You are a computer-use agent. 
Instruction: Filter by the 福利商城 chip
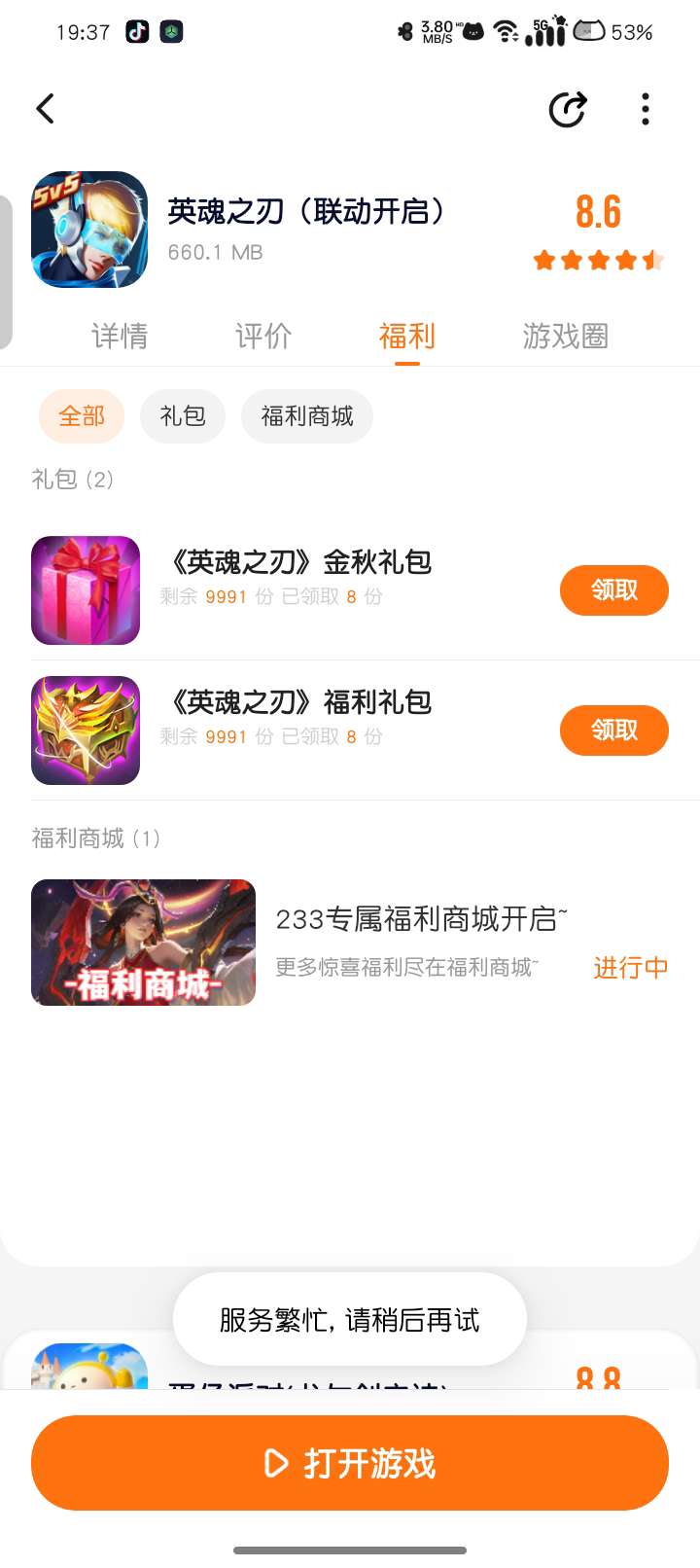[x=307, y=416]
